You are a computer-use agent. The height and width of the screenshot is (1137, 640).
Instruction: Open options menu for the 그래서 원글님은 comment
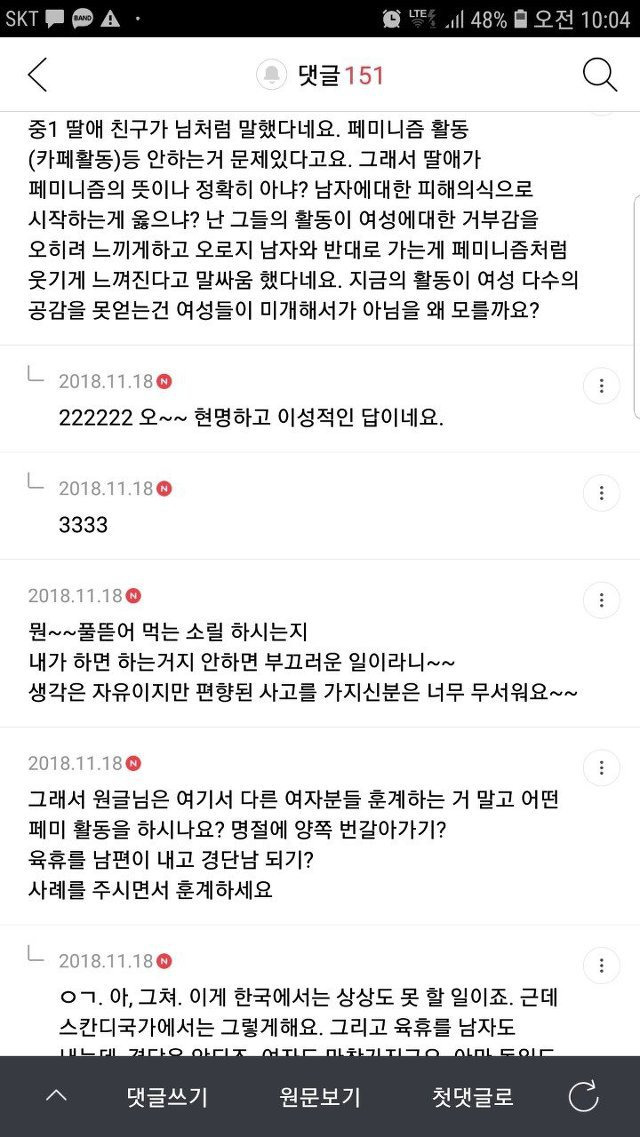click(602, 767)
